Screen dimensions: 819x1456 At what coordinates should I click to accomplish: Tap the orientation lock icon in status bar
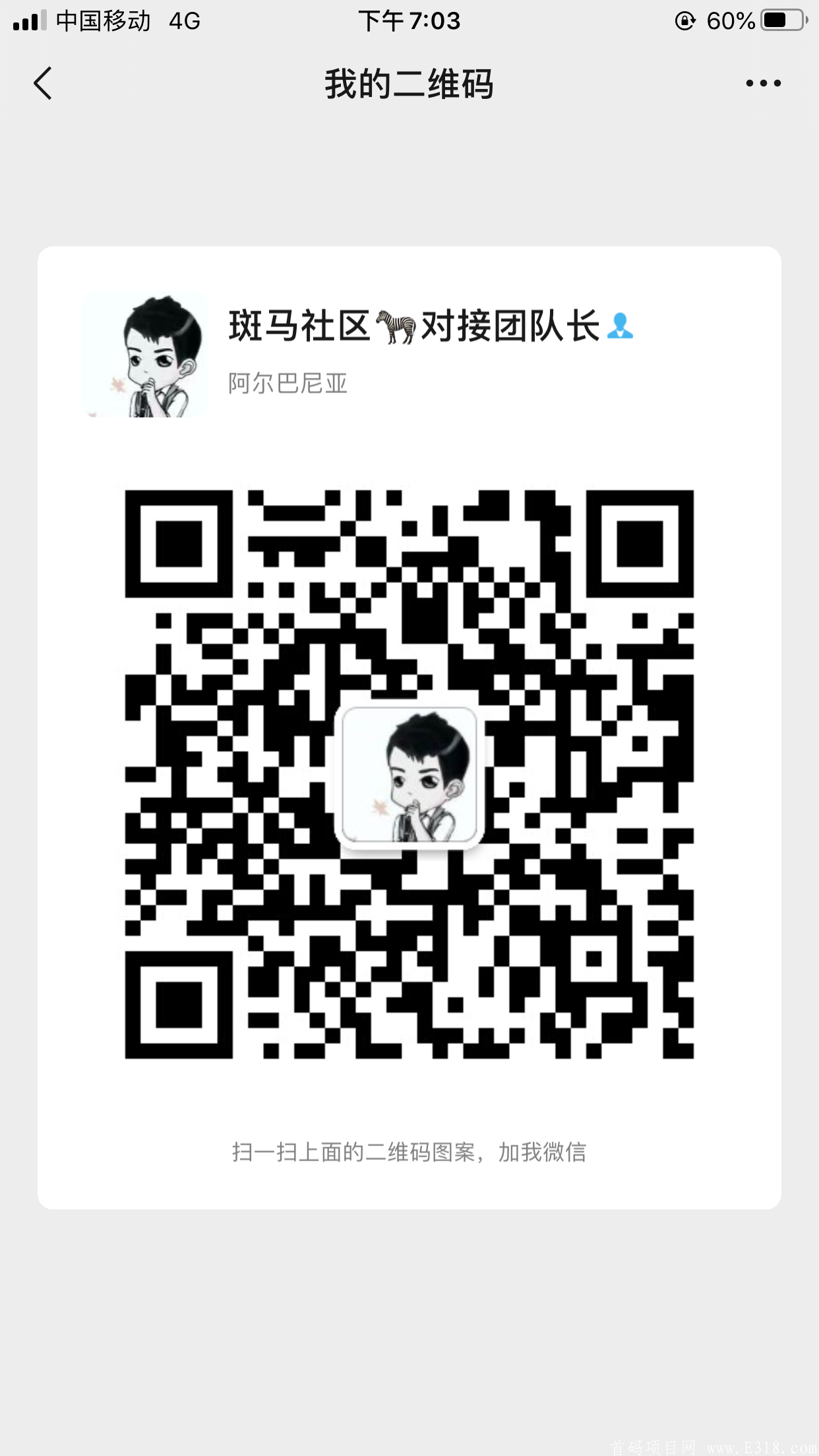[686, 20]
